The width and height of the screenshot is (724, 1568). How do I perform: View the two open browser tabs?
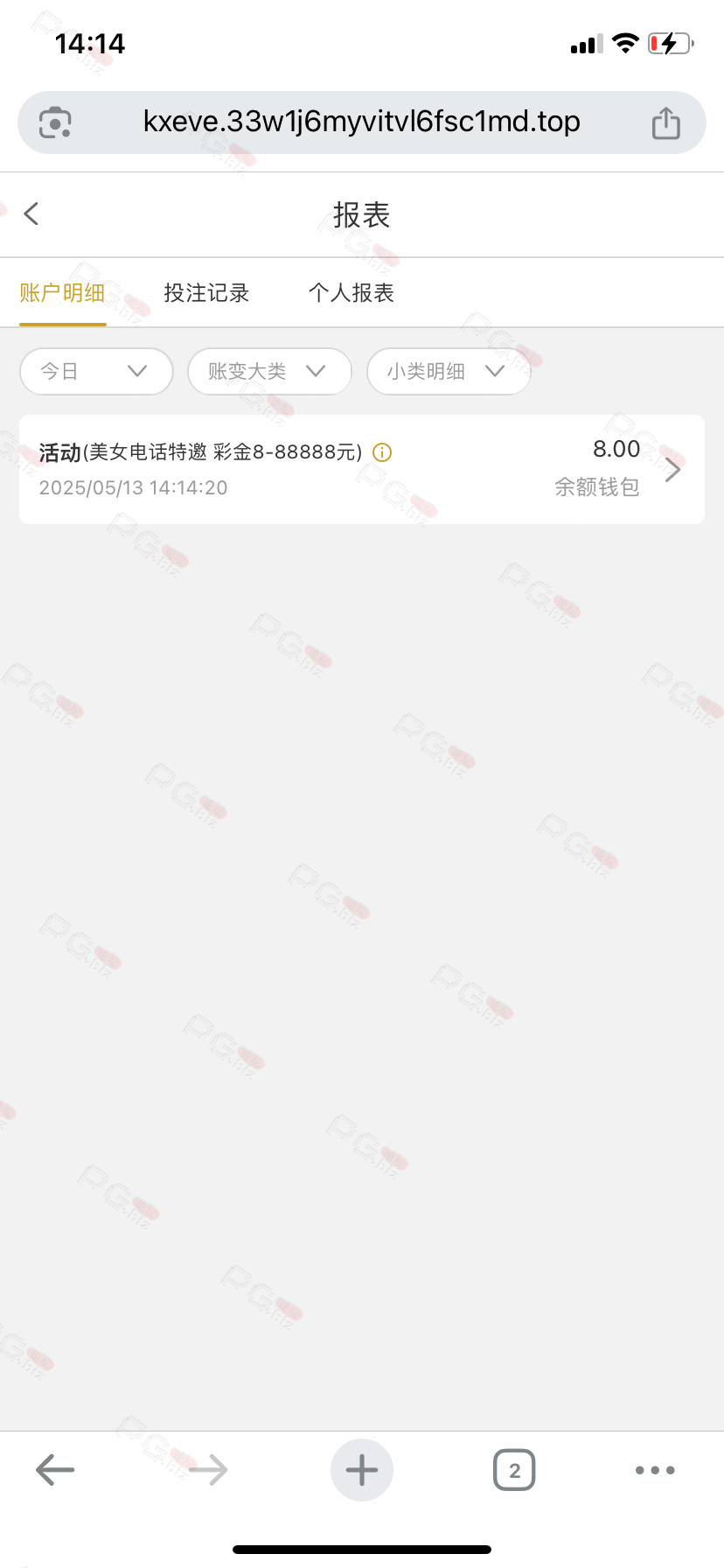[x=514, y=1470]
